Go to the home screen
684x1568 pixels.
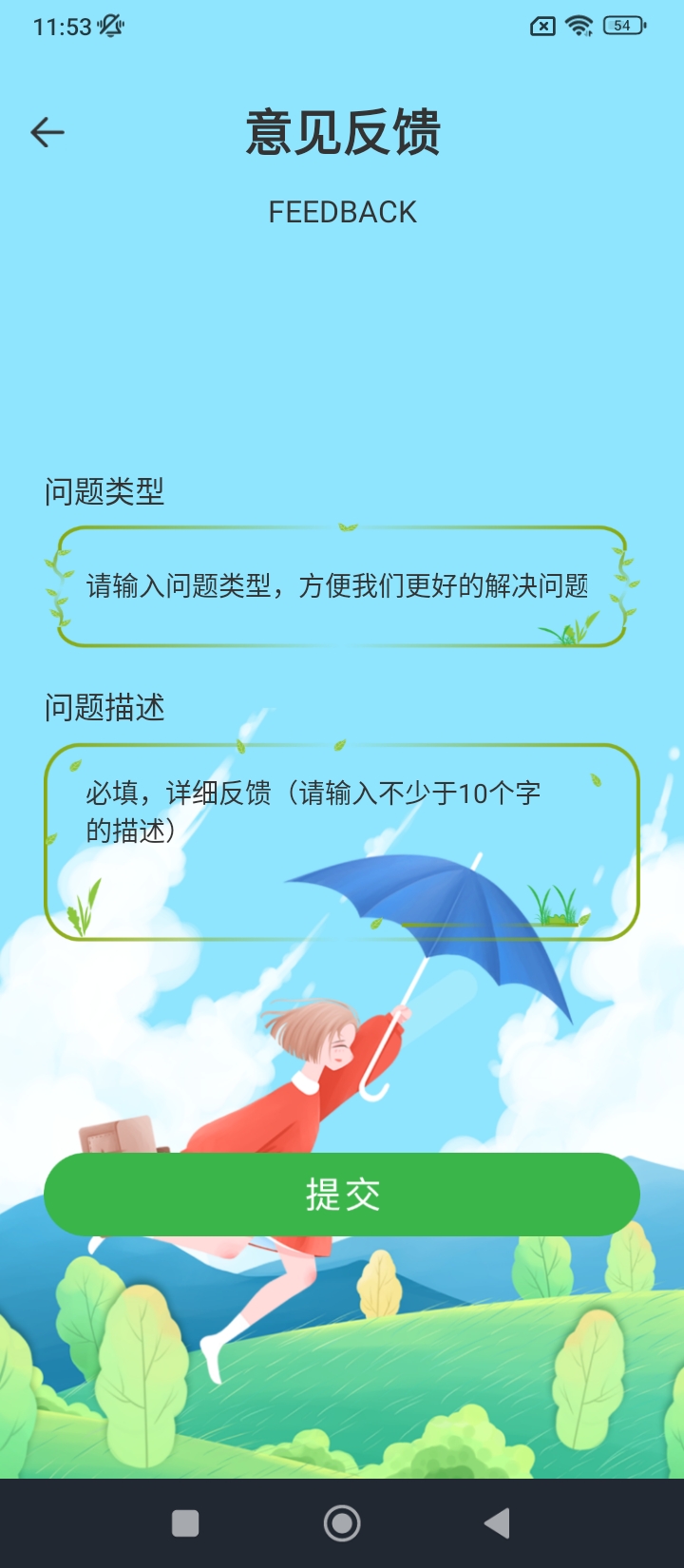(x=342, y=1523)
